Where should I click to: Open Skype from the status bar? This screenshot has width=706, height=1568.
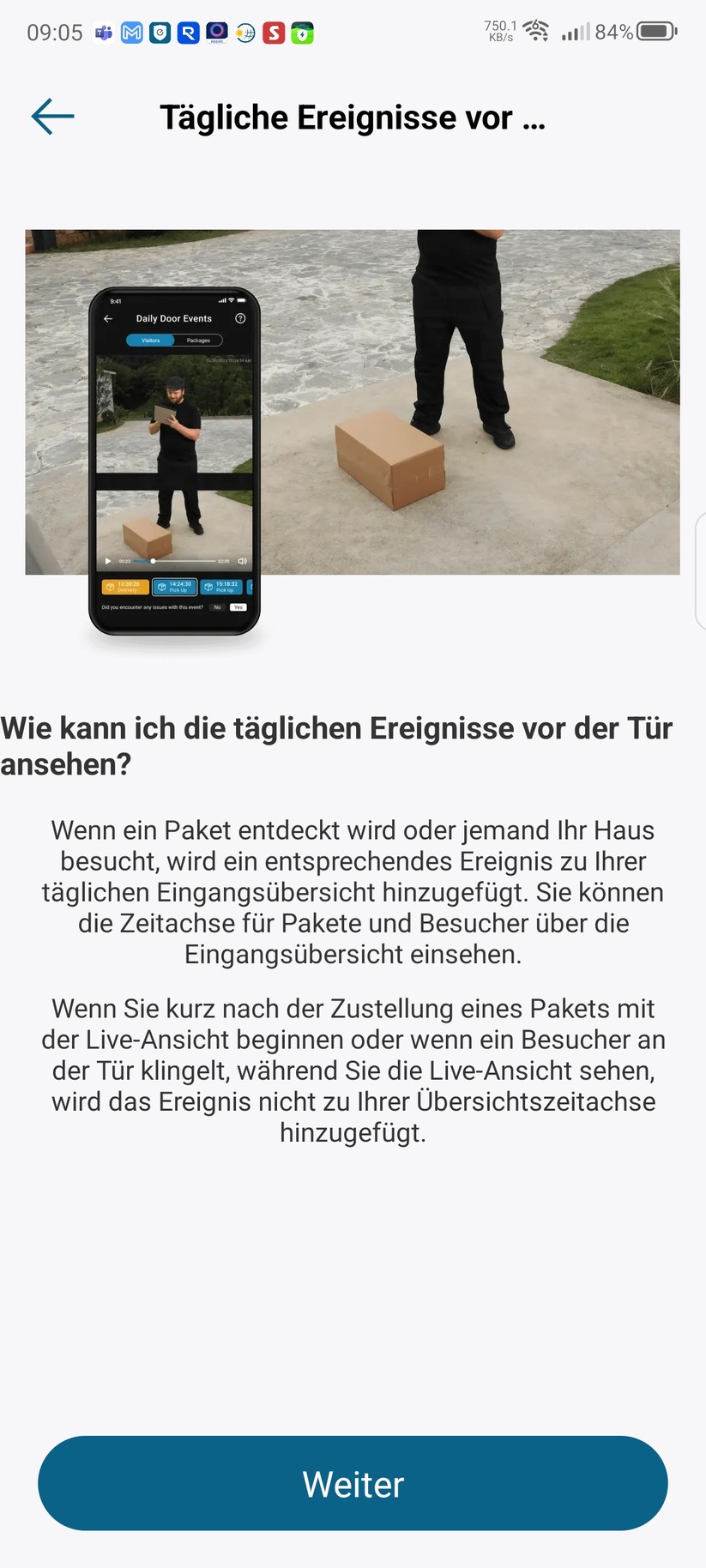coord(274,33)
